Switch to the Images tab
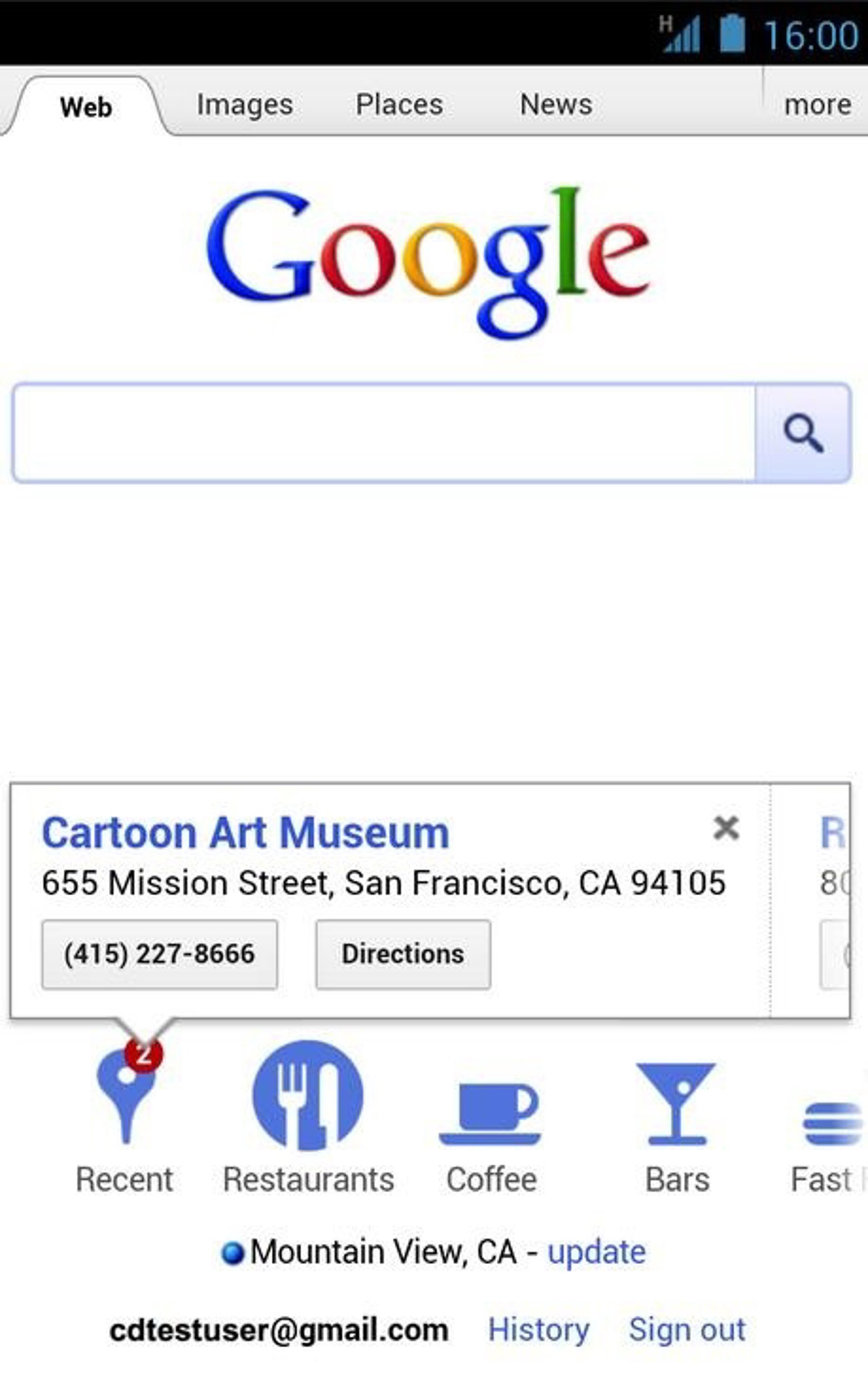Viewport: 868px width, 1375px height. [245, 104]
